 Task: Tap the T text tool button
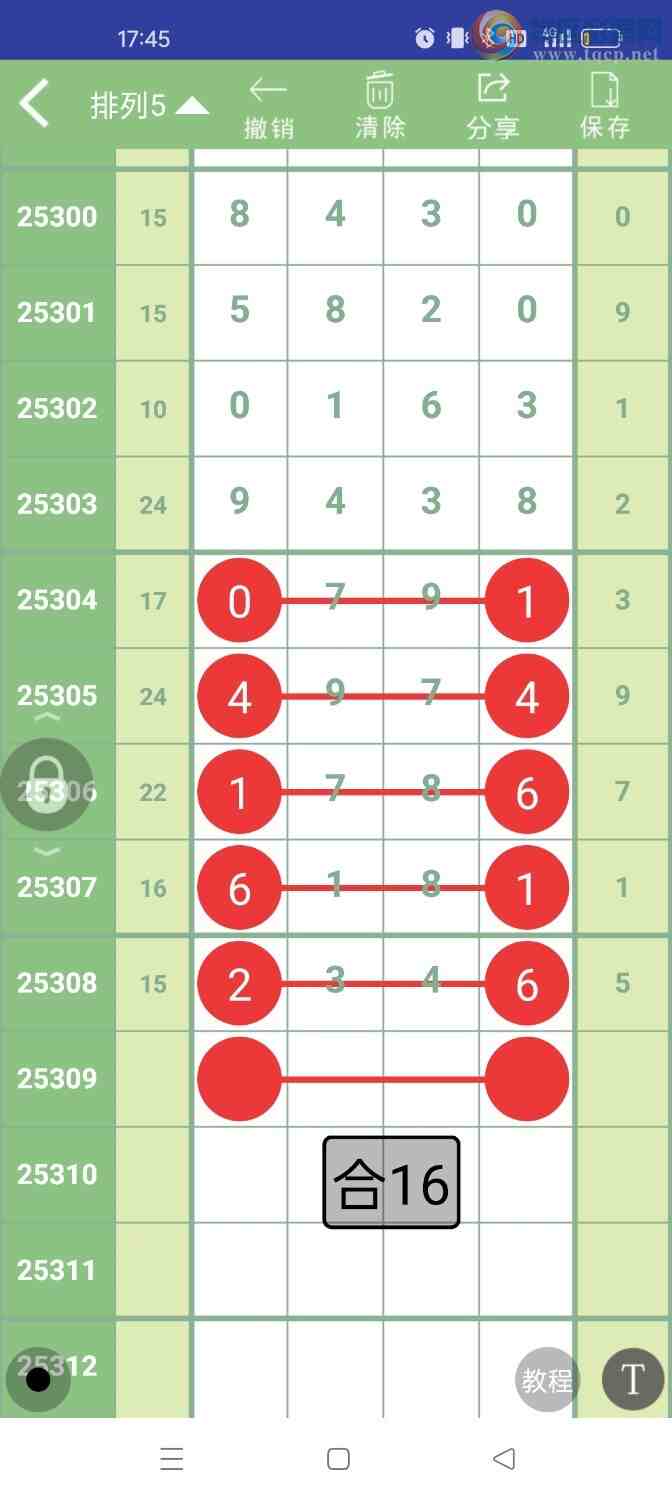[x=632, y=1380]
